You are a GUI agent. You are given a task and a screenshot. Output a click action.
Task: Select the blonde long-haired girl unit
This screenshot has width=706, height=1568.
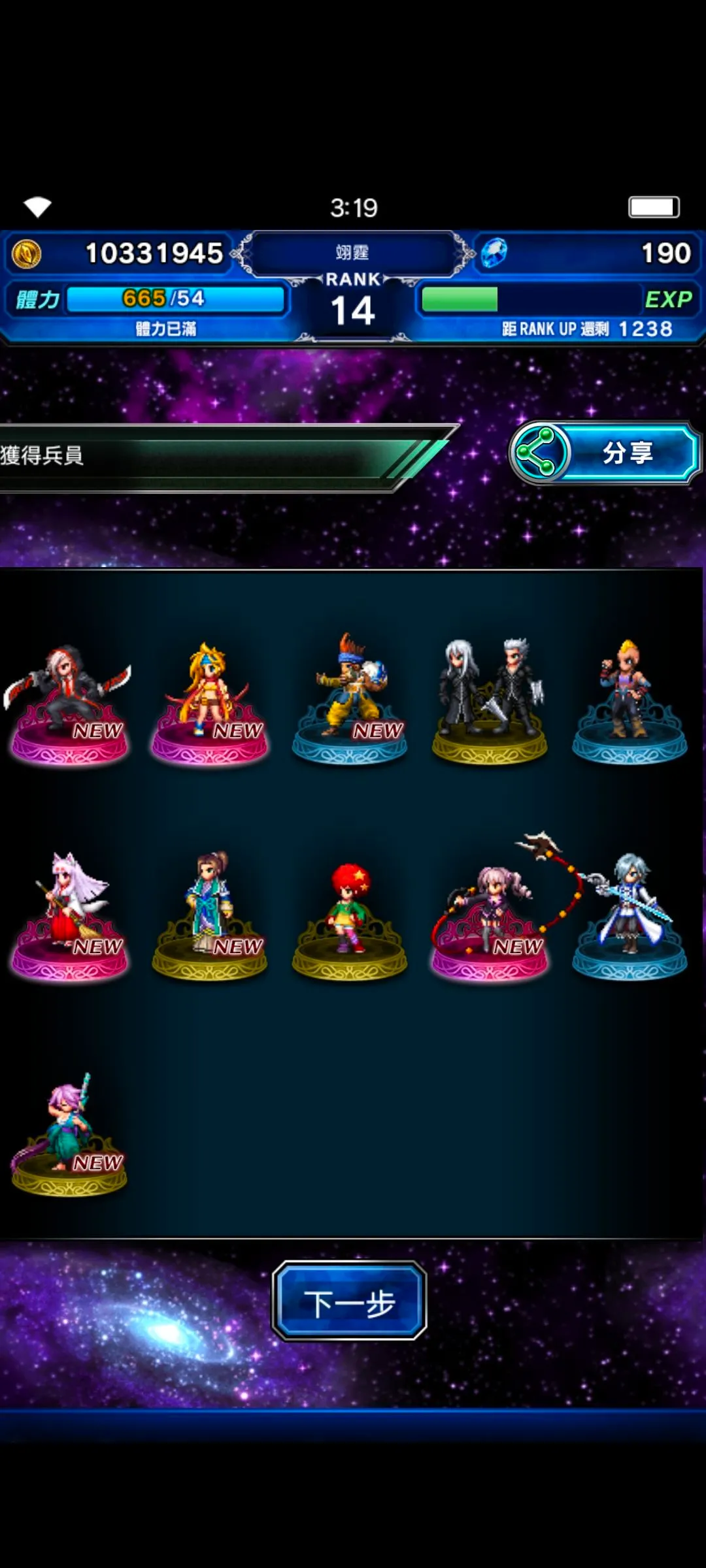coord(209,699)
